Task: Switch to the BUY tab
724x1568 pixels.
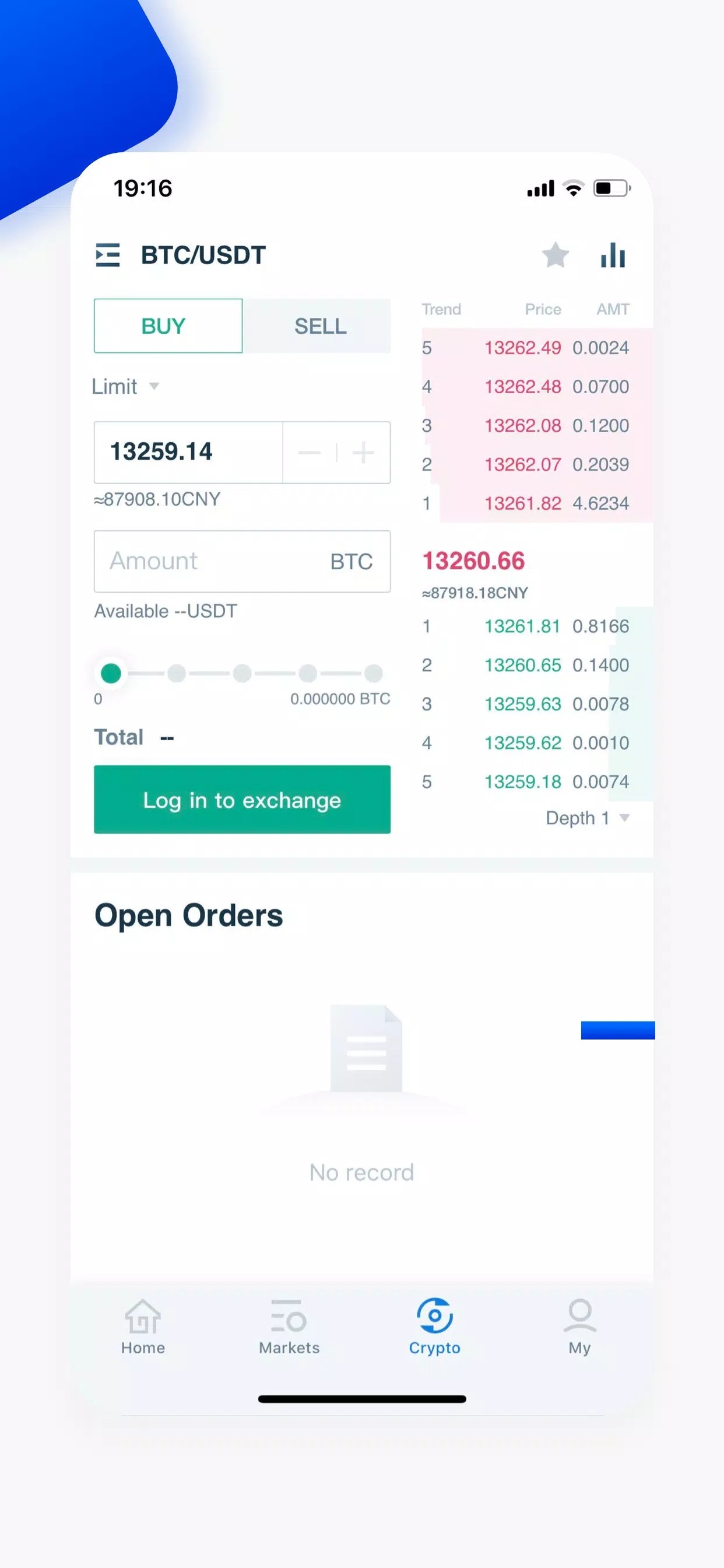Action: click(168, 326)
